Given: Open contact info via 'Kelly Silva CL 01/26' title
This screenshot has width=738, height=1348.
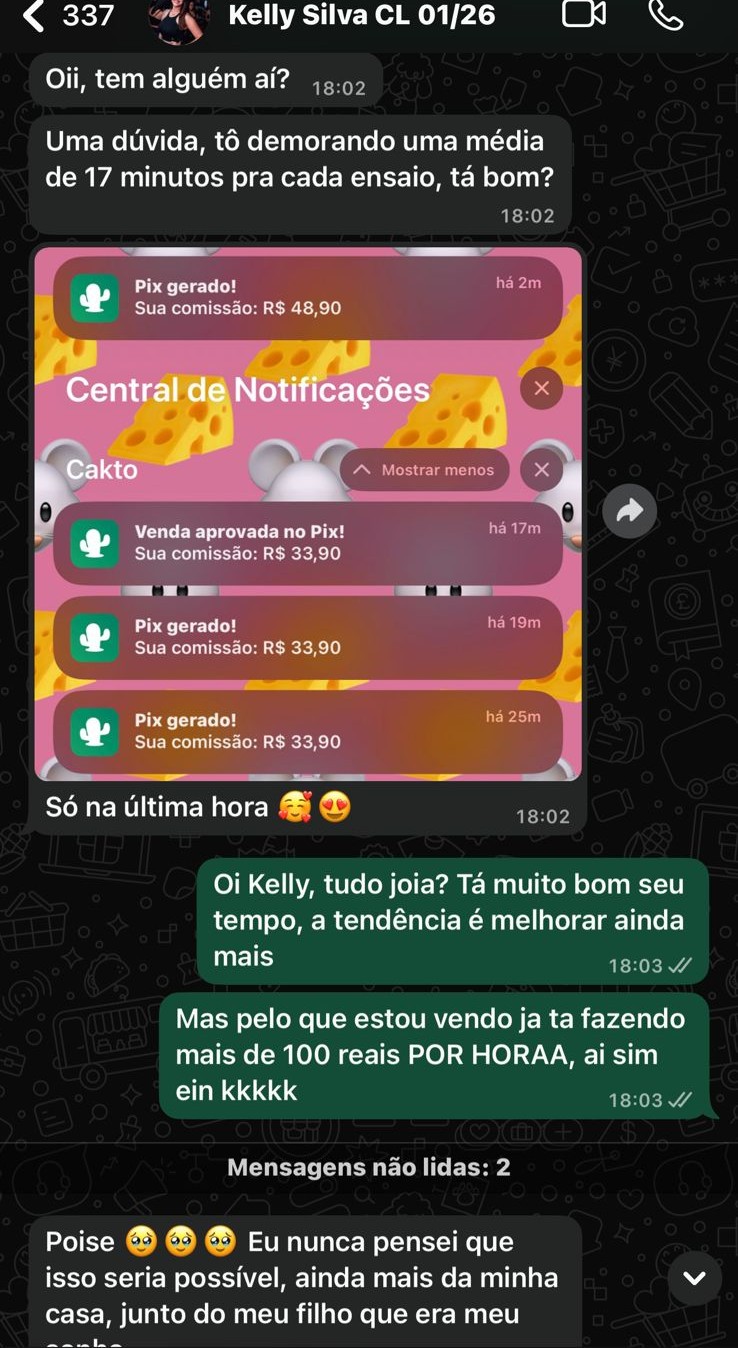Looking at the screenshot, I should click(x=361, y=16).
